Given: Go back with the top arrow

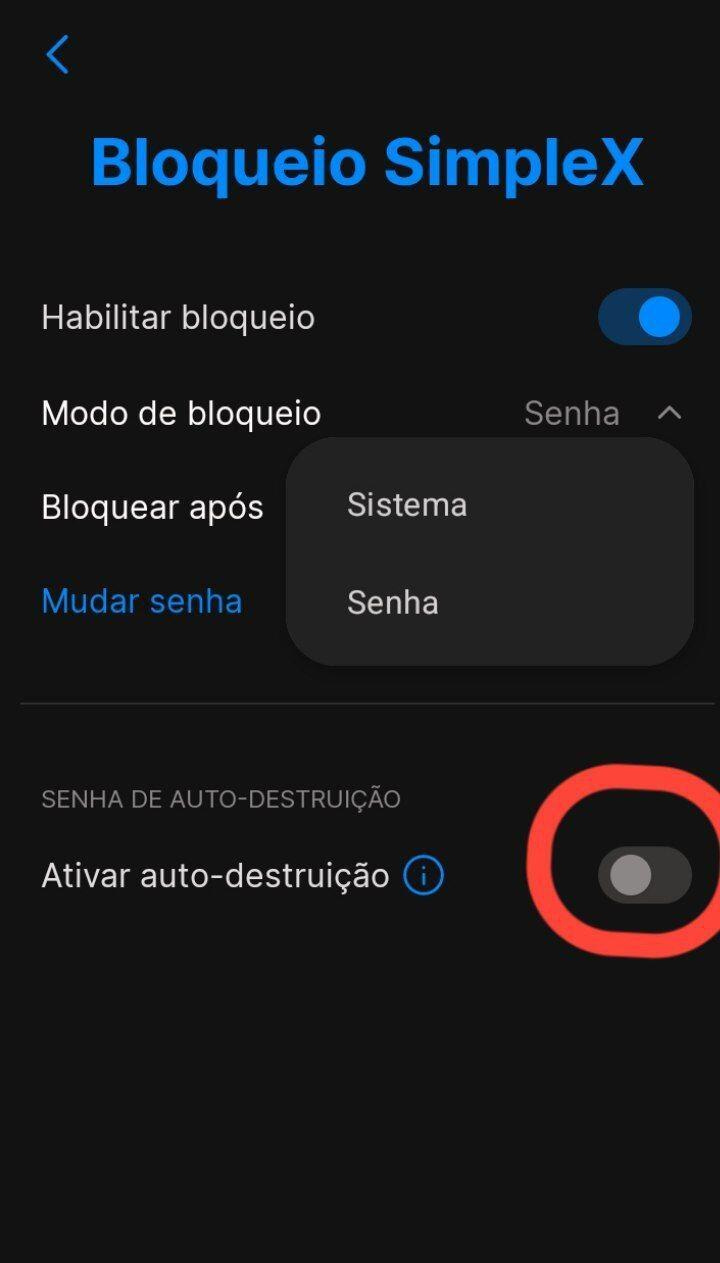Looking at the screenshot, I should pyautogui.click(x=58, y=55).
